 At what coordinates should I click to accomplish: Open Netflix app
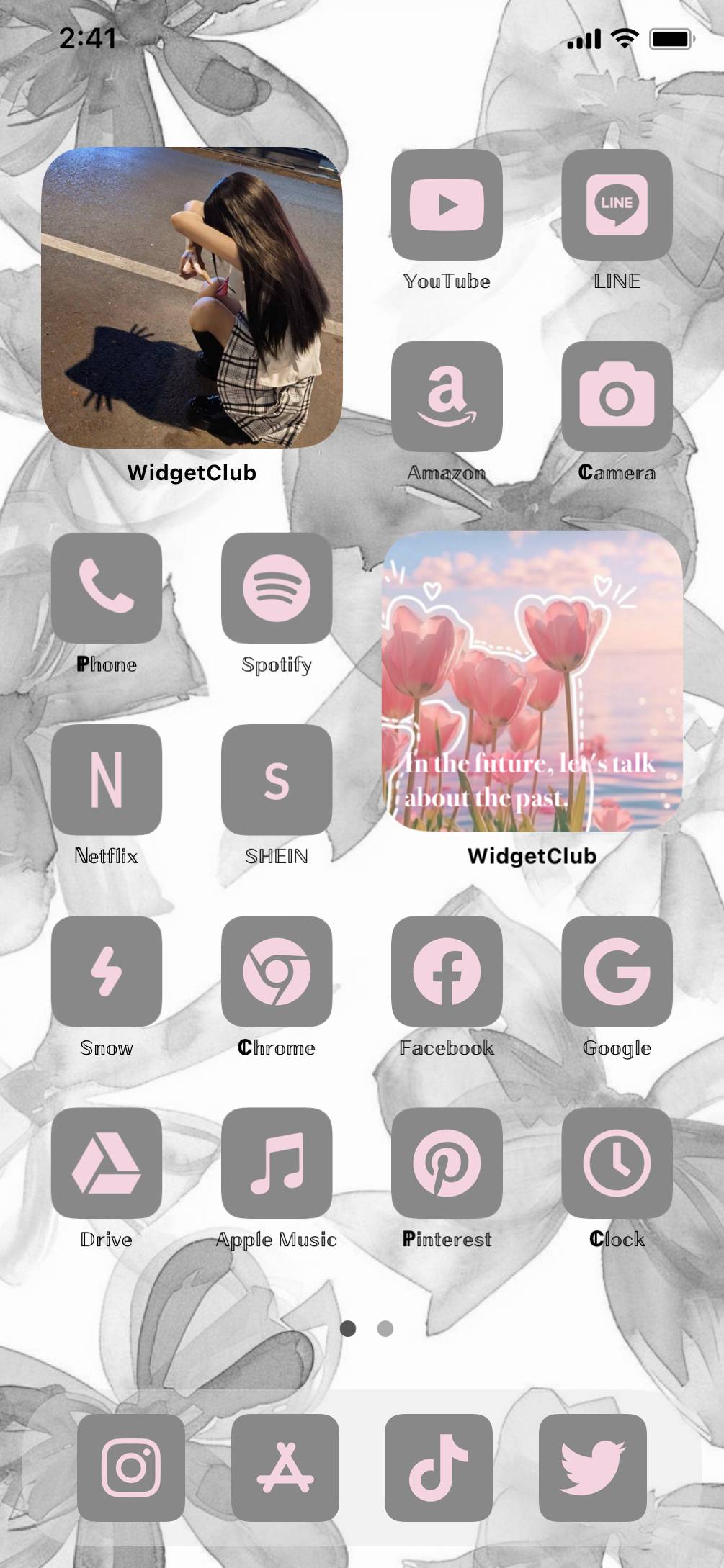[107, 780]
